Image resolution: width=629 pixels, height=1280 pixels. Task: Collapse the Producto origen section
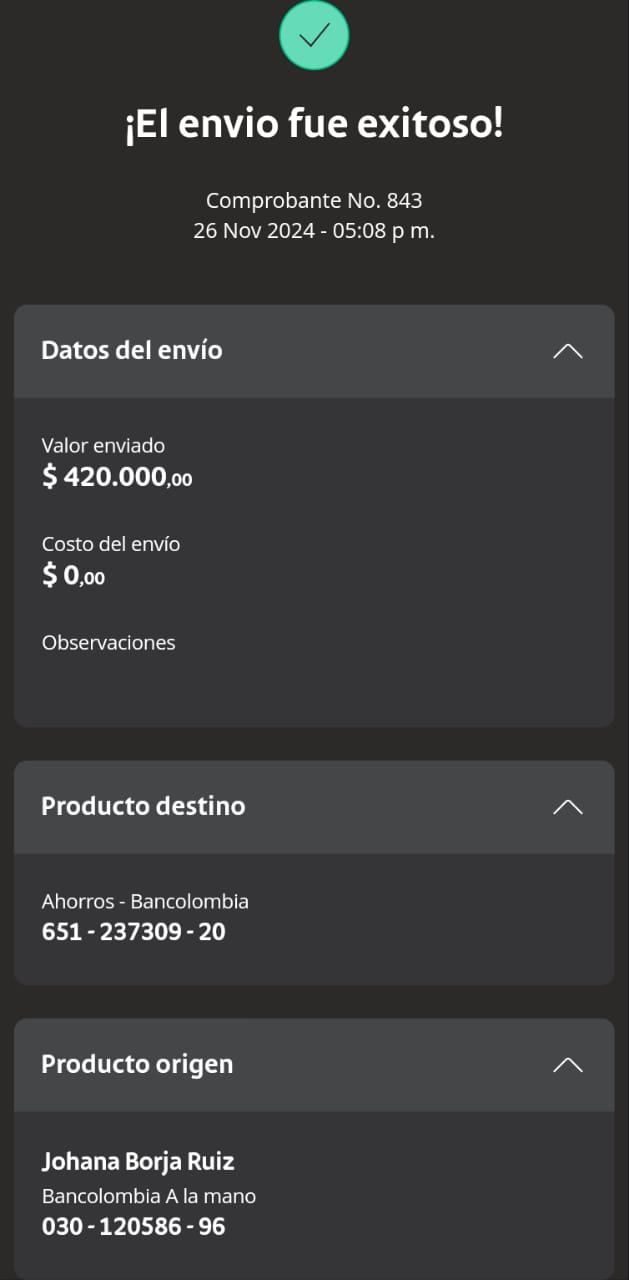pos(567,1065)
